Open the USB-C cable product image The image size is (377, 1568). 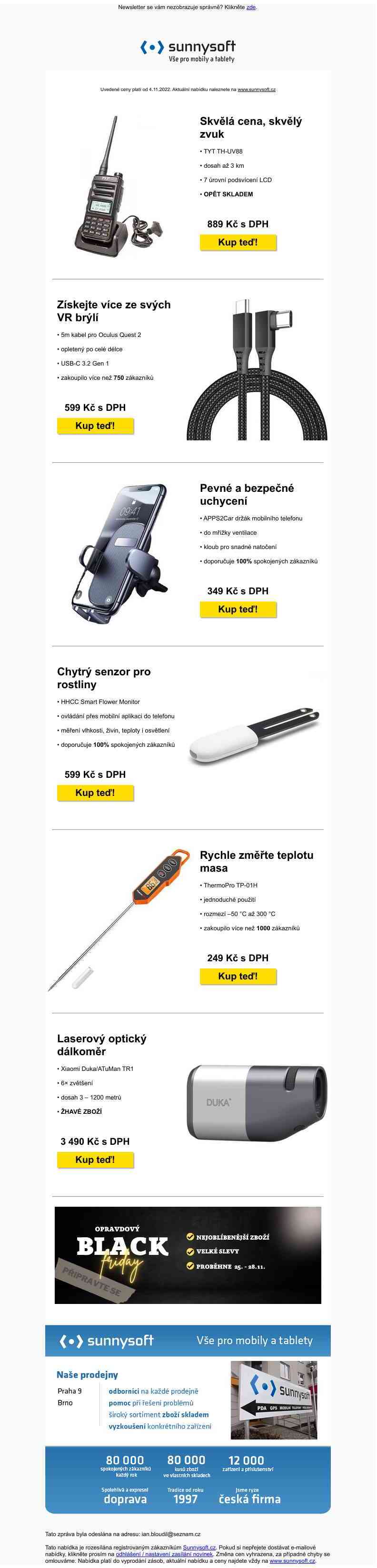point(257,369)
